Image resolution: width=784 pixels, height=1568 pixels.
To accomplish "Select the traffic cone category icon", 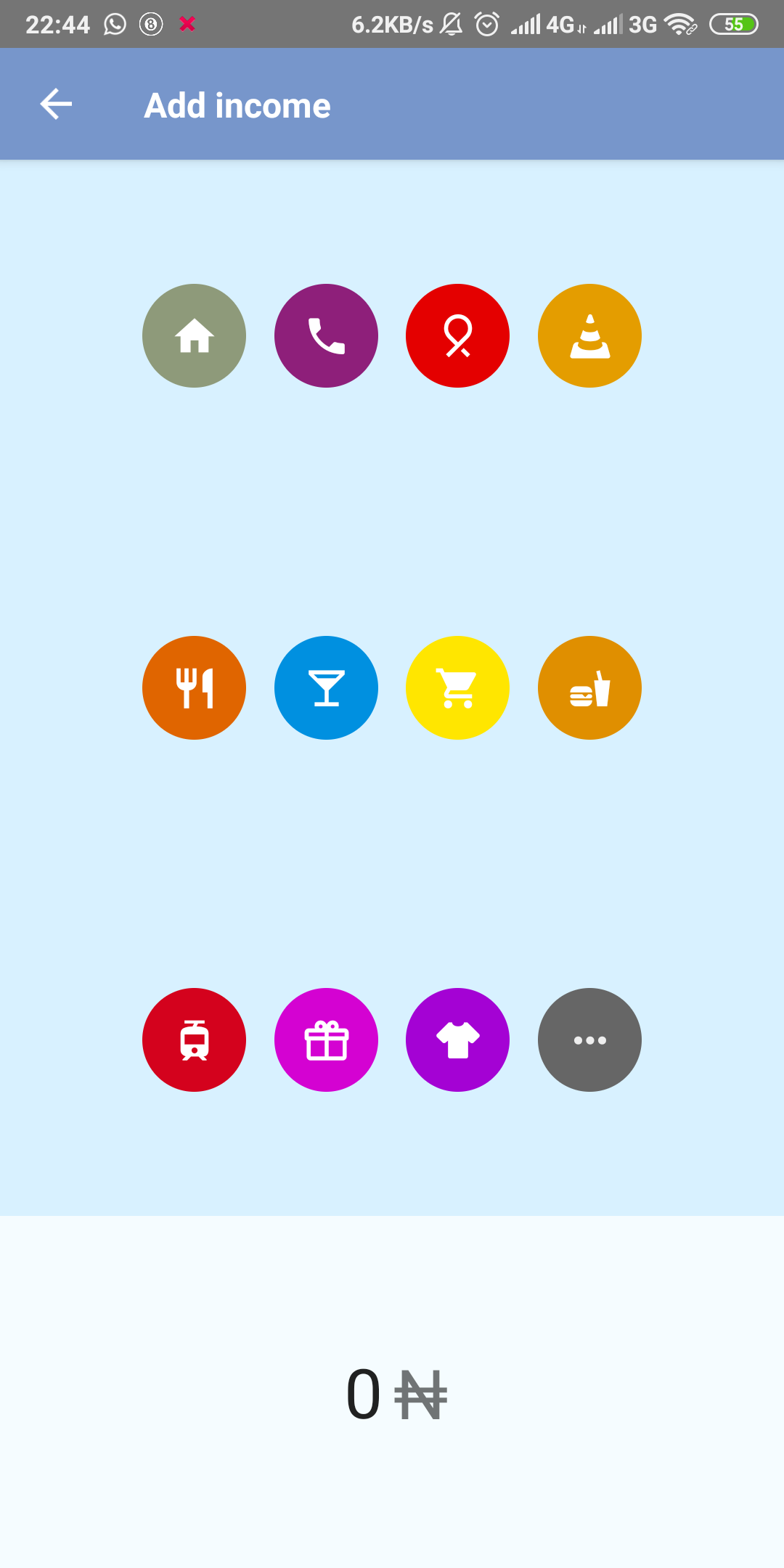I will [589, 335].
